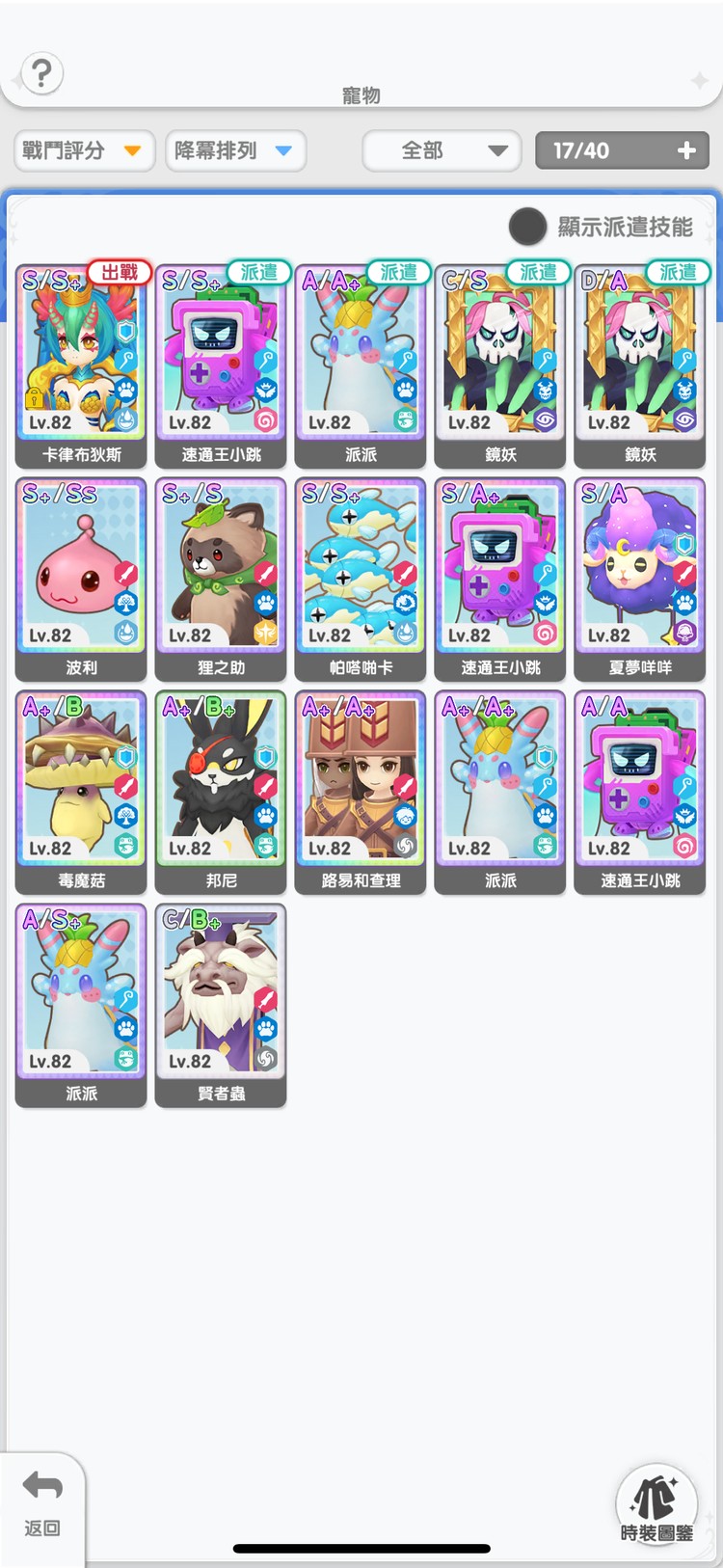This screenshot has height=1568, width=723.
Task: Open the 戰鬥評分 sort dropdown
Action: coord(84,150)
